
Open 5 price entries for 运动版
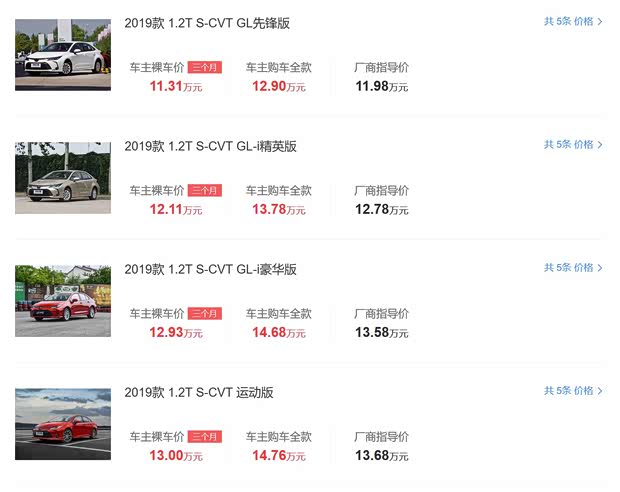pyautogui.click(x=573, y=390)
